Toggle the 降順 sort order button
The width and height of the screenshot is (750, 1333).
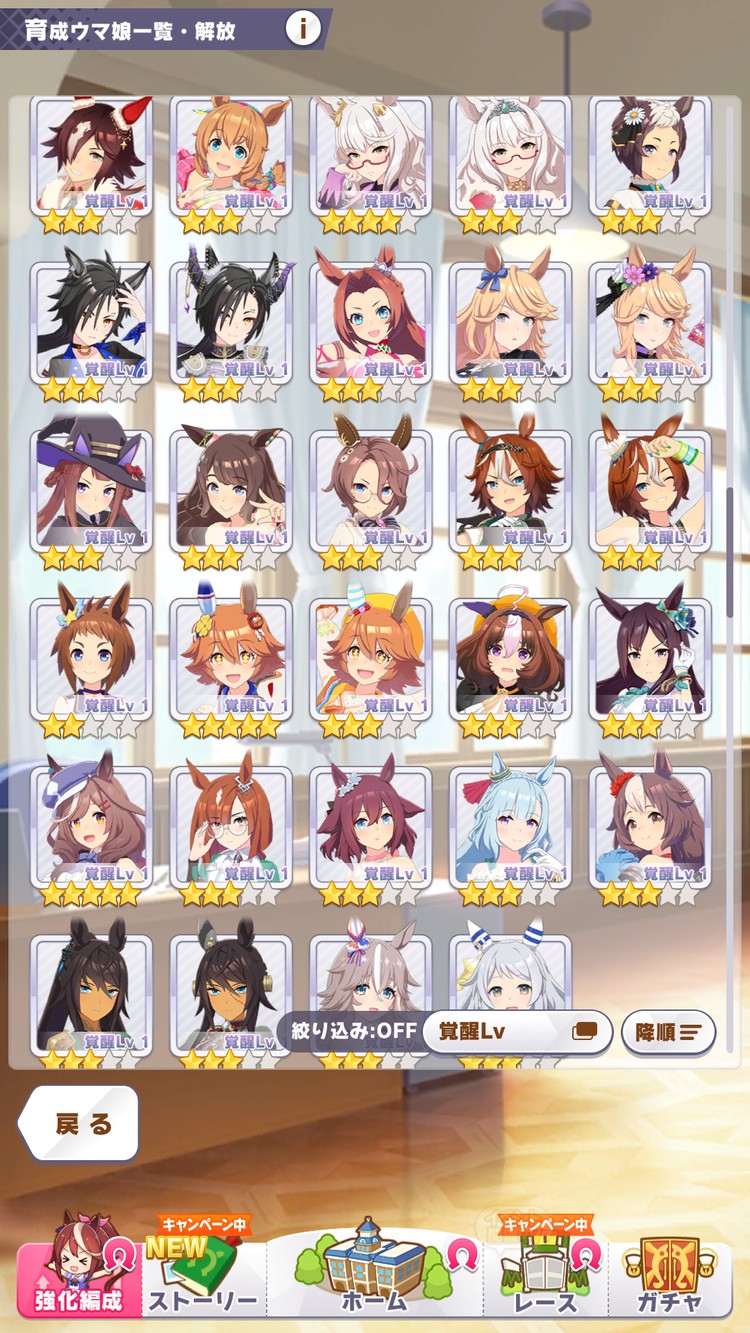point(669,1031)
